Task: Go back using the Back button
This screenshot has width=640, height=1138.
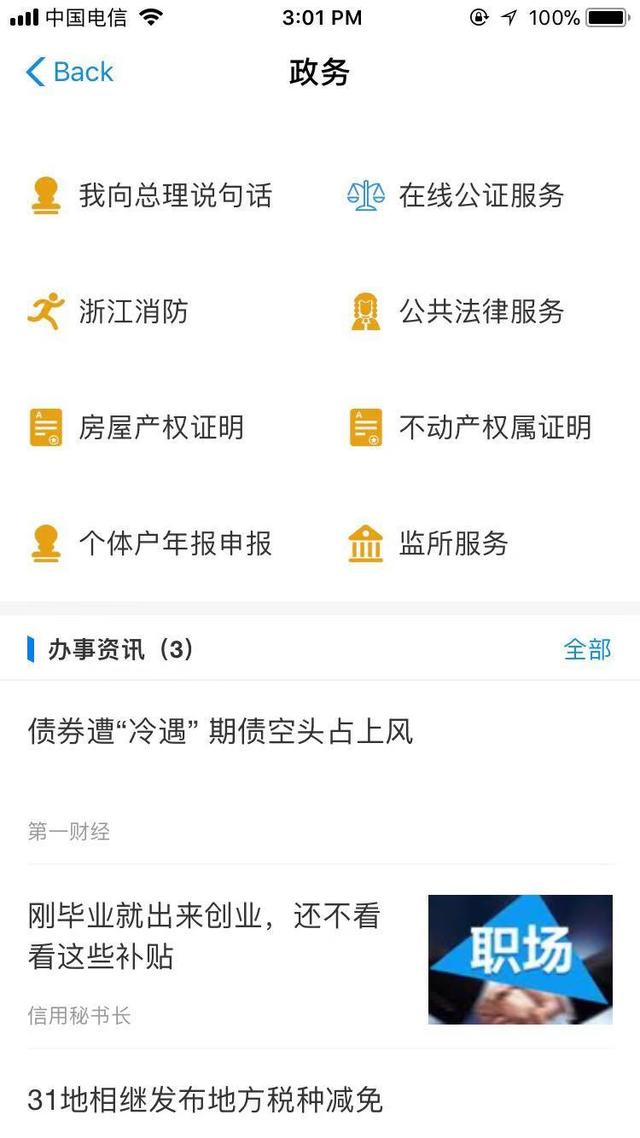Action: coord(70,72)
